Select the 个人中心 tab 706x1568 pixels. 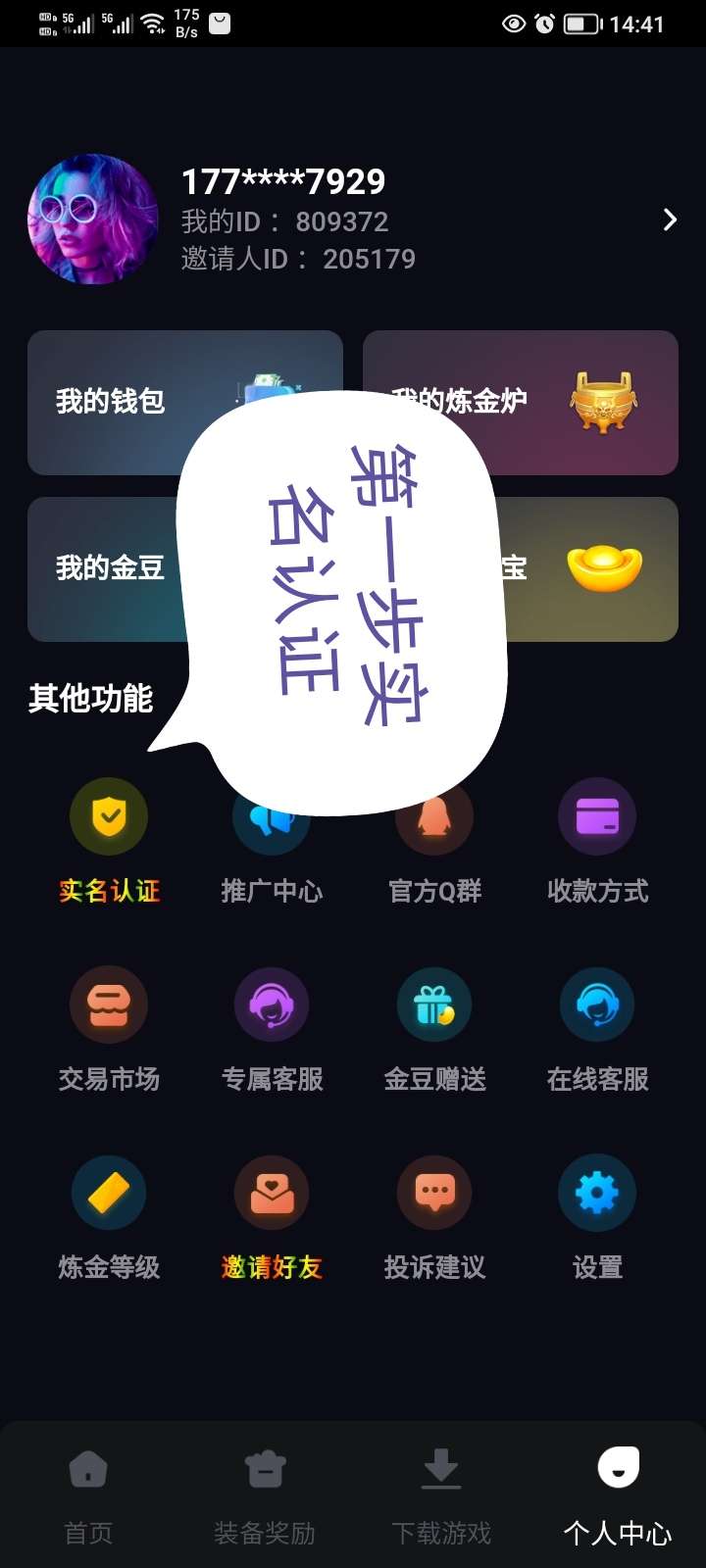pyautogui.click(x=618, y=1494)
